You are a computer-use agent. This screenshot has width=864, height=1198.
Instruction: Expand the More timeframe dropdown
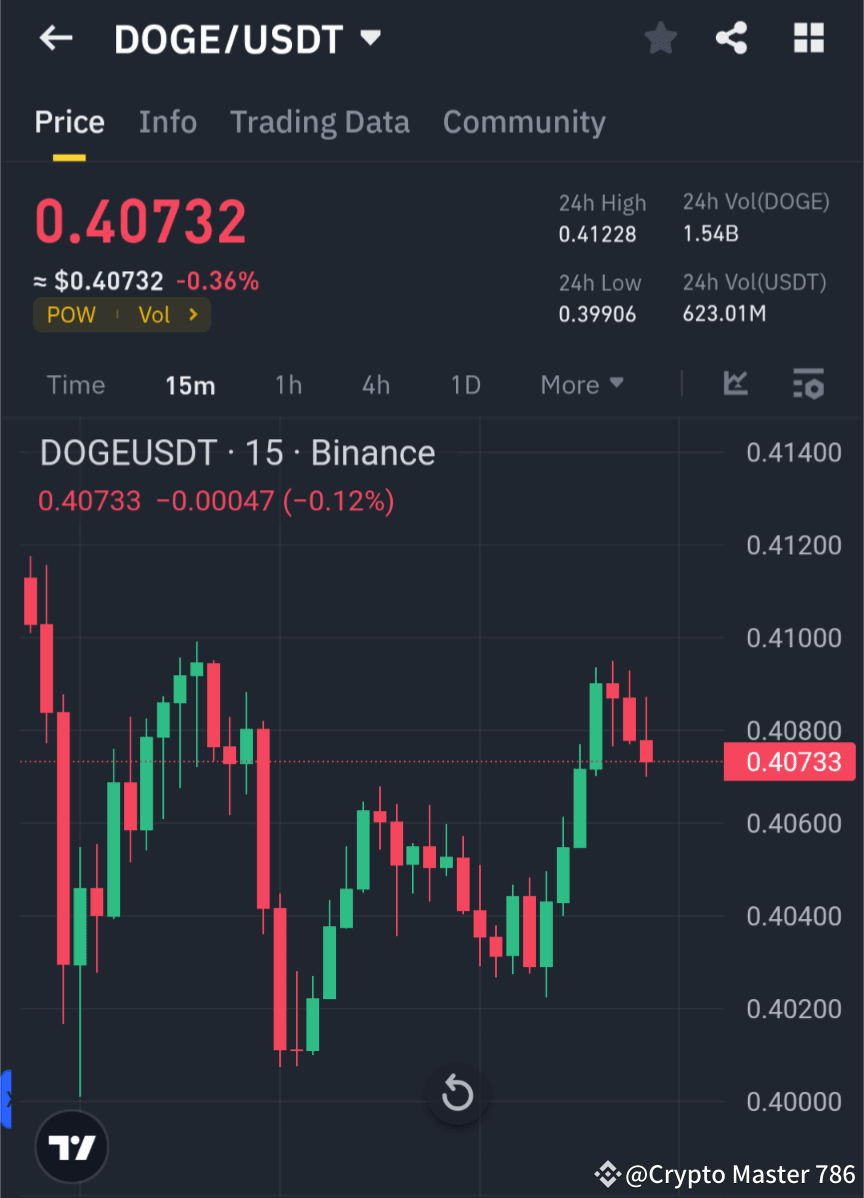[x=582, y=385]
